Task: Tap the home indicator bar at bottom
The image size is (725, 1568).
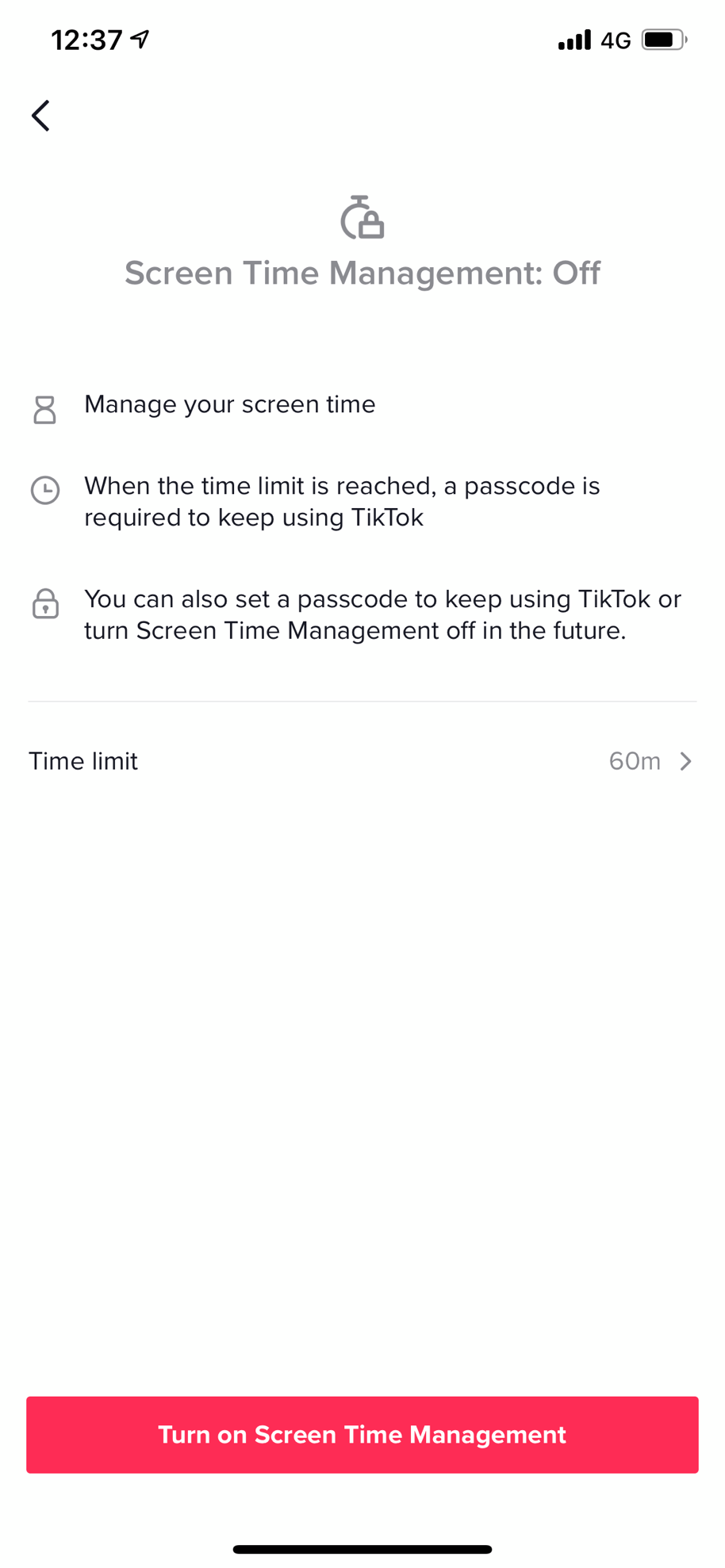Action: pyautogui.click(x=362, y=1547)
